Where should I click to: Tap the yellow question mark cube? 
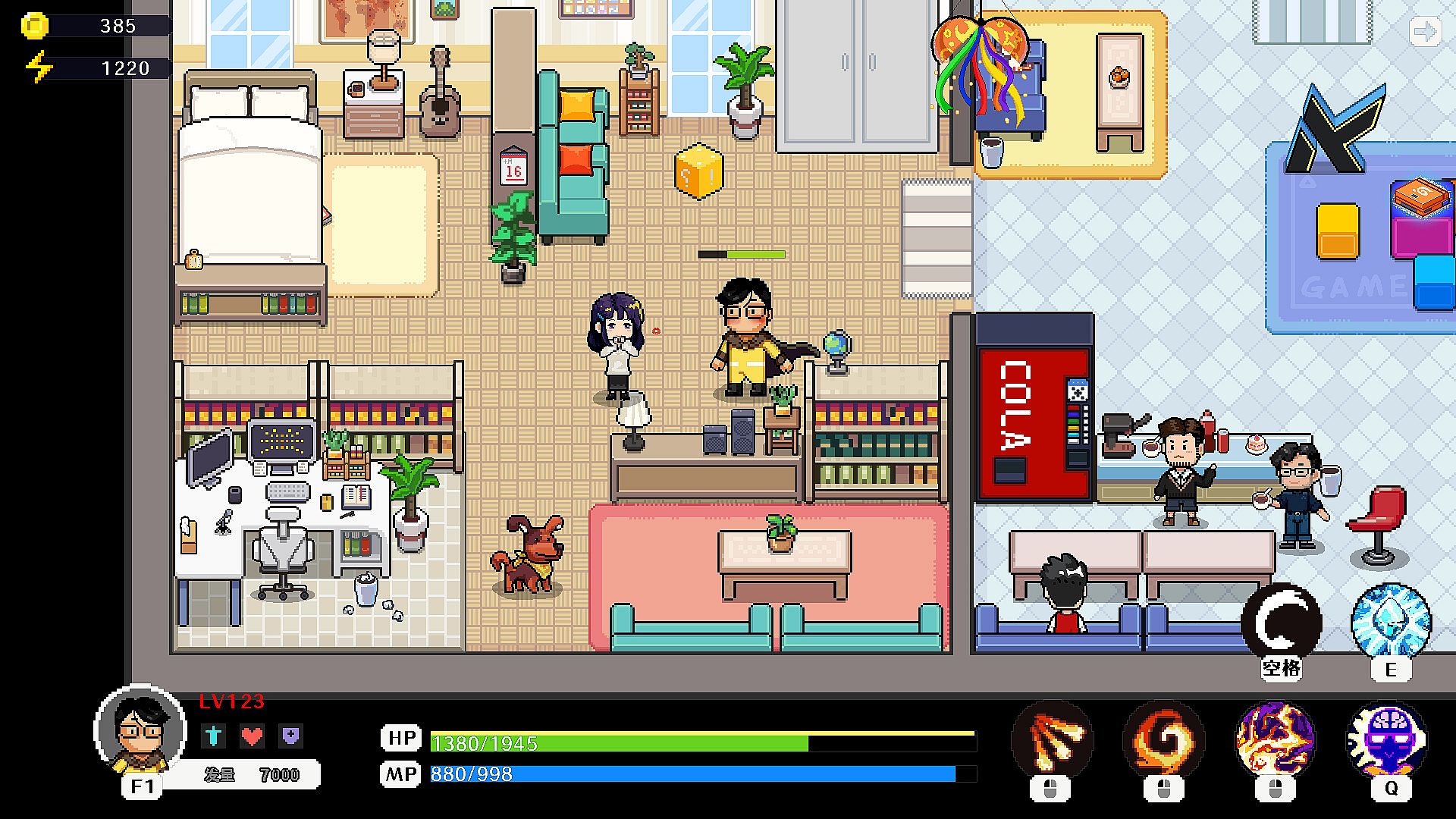[698, 171]
